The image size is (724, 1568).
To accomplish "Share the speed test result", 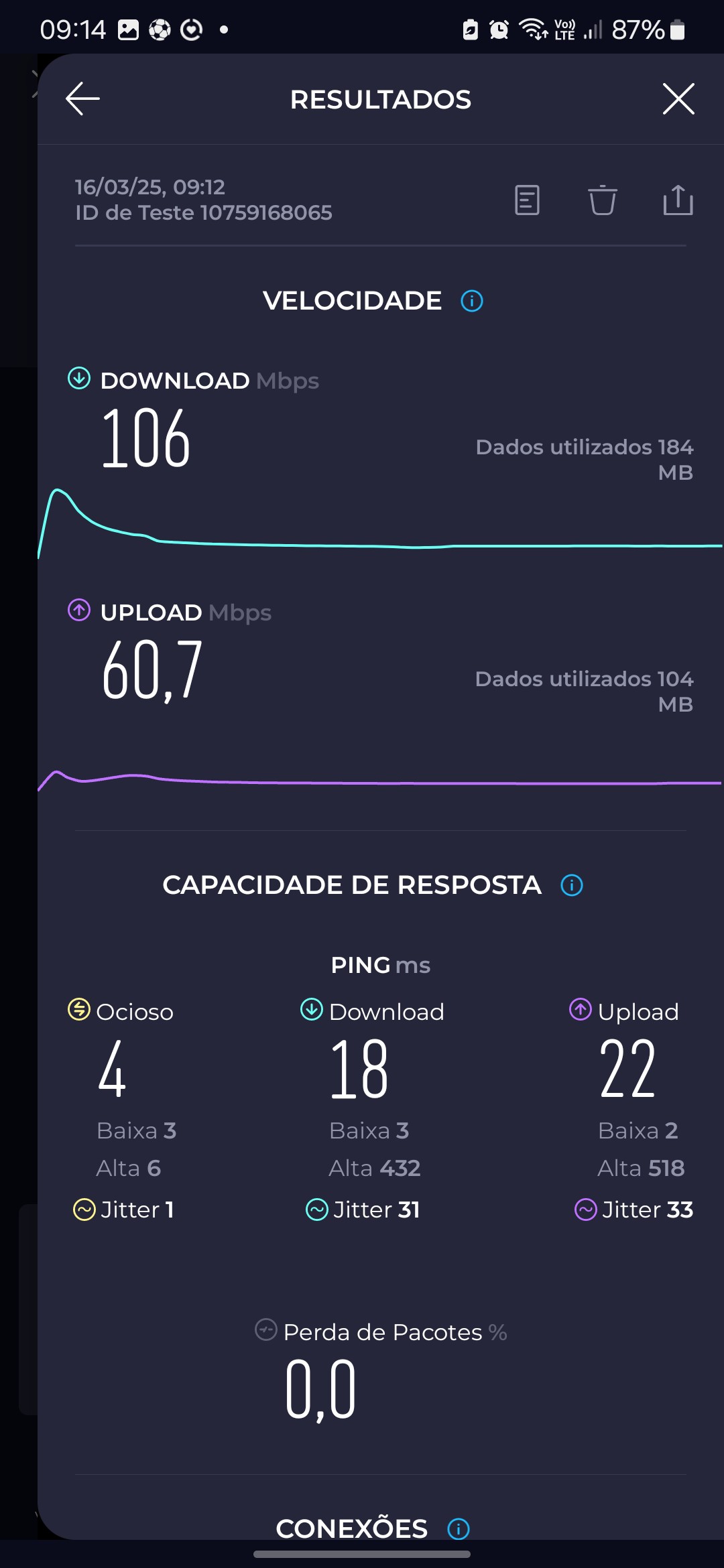I will (678, 200).
